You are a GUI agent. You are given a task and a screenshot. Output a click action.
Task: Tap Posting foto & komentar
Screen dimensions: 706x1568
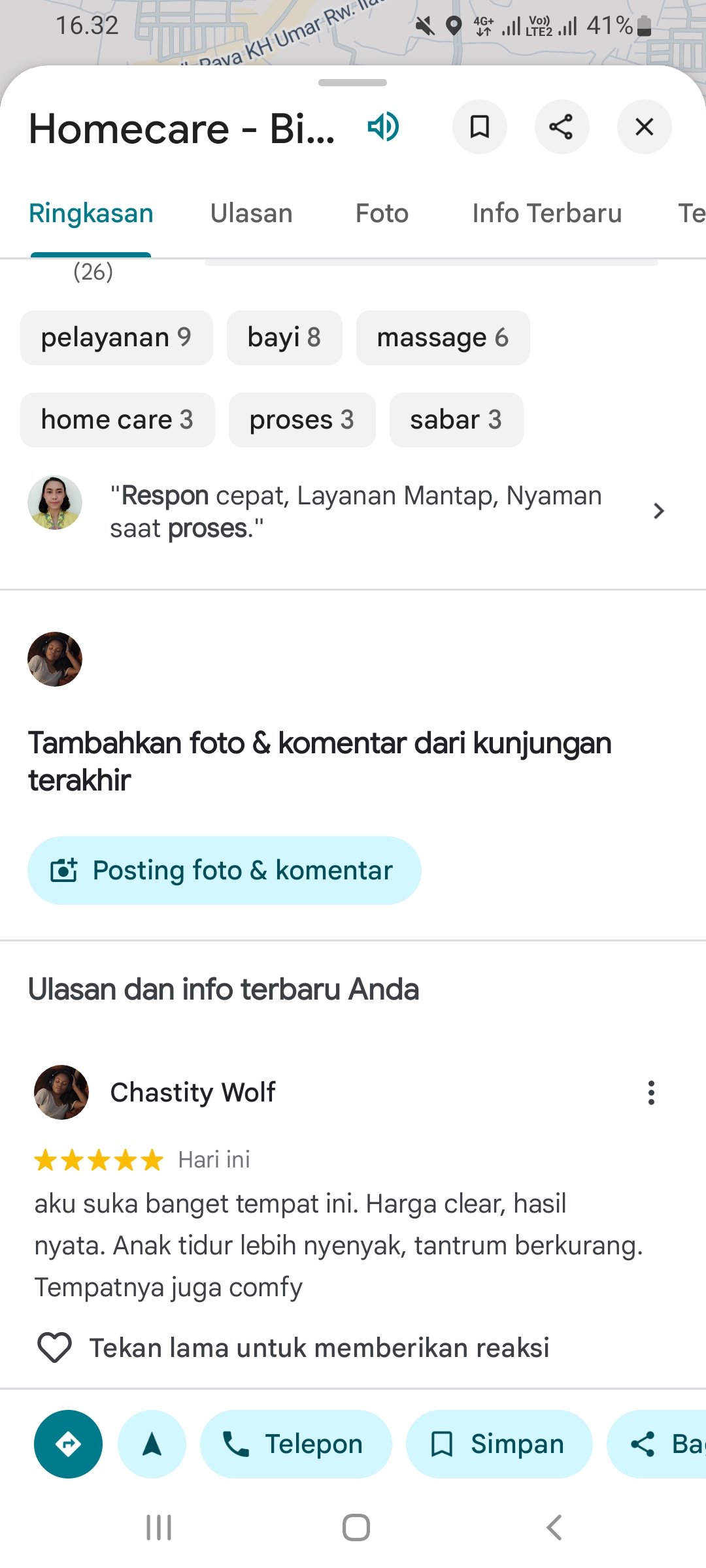point(224,870)
